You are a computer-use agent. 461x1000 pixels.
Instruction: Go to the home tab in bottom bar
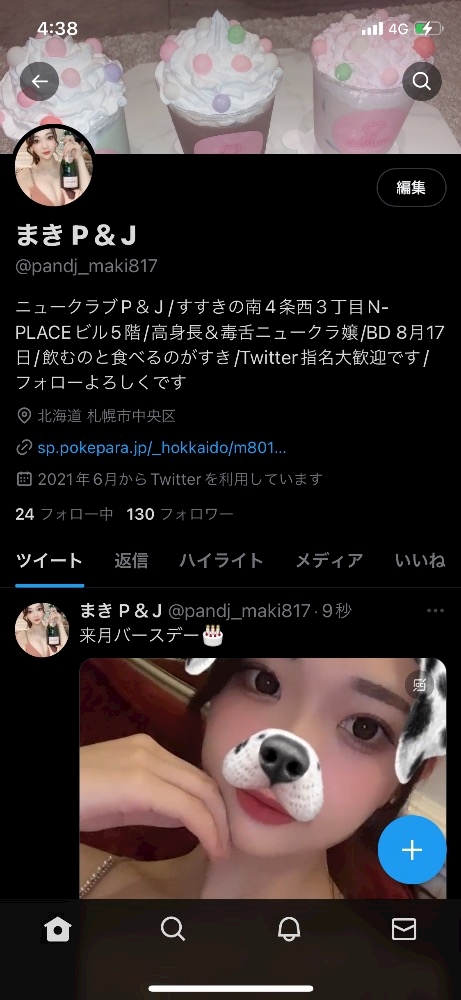pos(57,929)
